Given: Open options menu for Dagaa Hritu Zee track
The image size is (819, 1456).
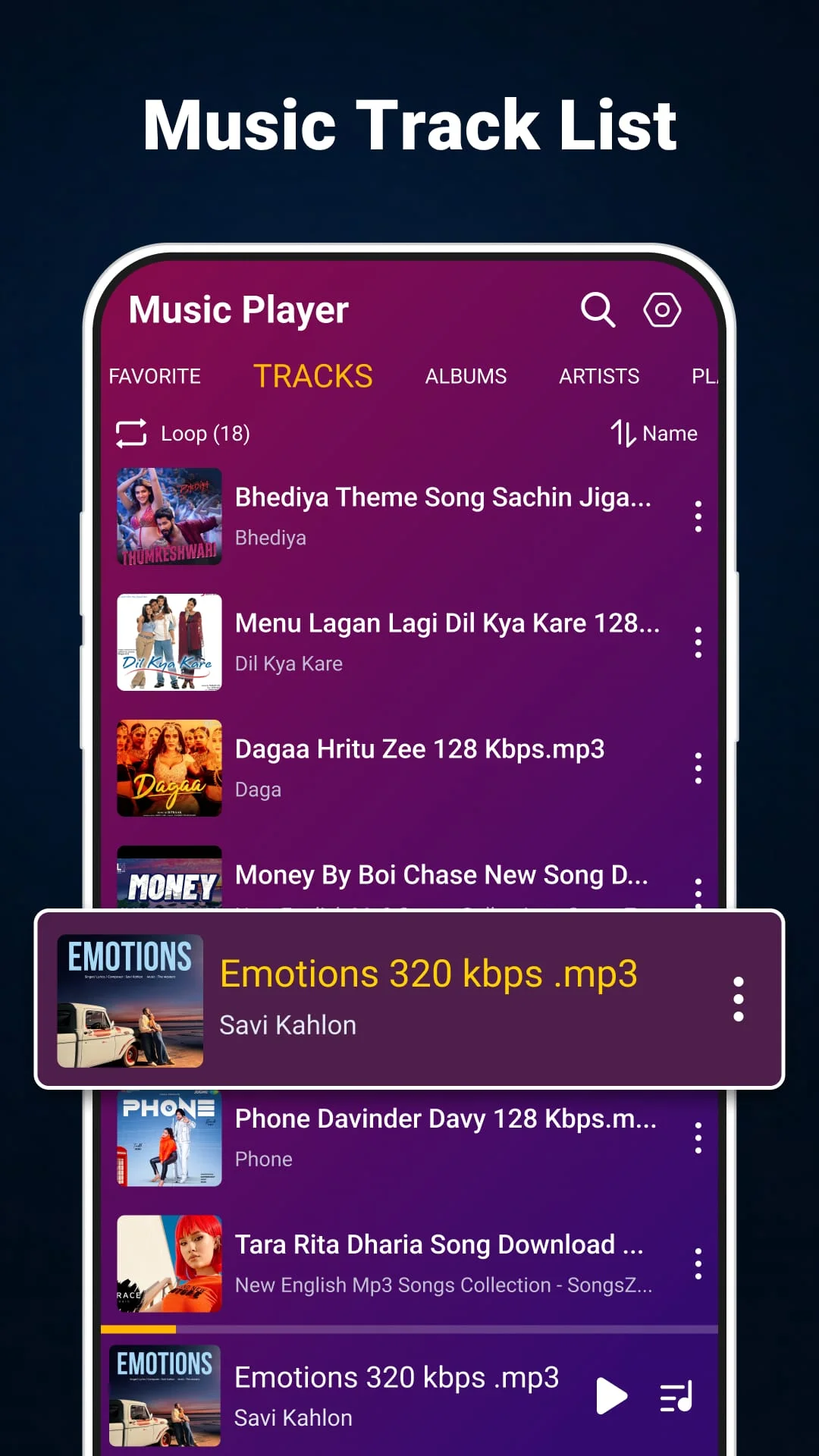Looking at the screenshot, I should click(x=698, y=768).
